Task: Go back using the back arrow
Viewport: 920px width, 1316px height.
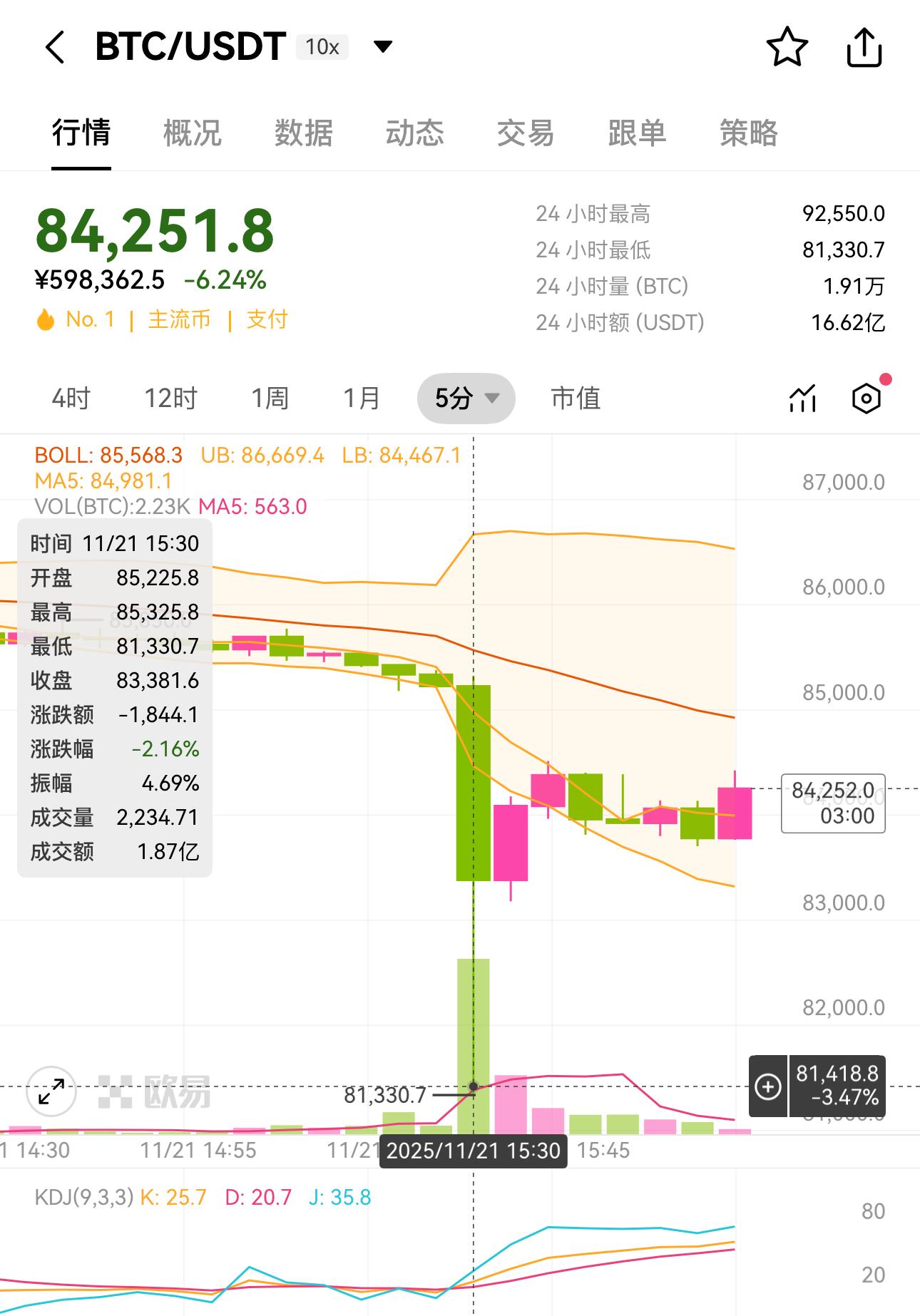Action: pyautogui.click(x=56, y=48)
